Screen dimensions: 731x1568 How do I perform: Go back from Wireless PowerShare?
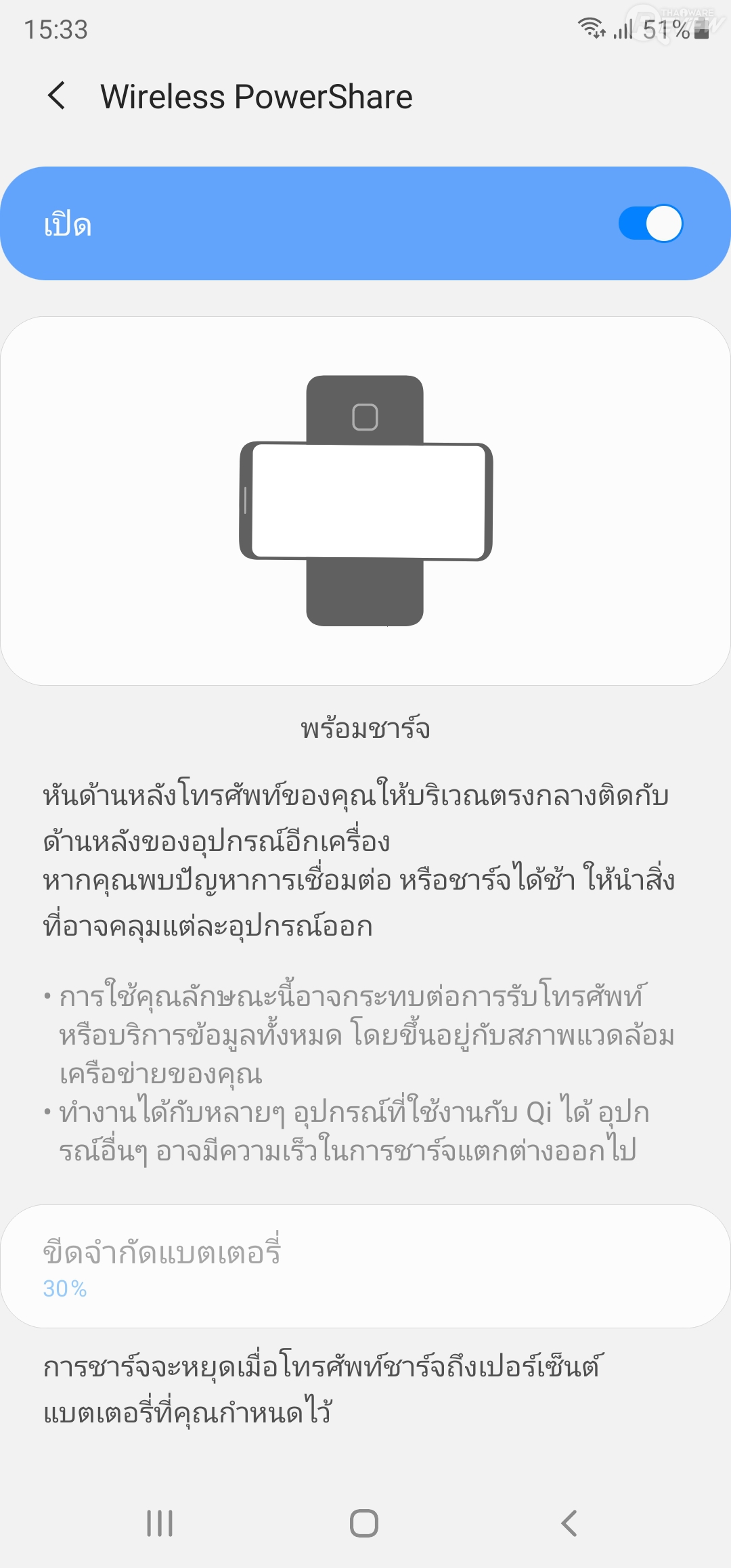[x=58, y=96]
